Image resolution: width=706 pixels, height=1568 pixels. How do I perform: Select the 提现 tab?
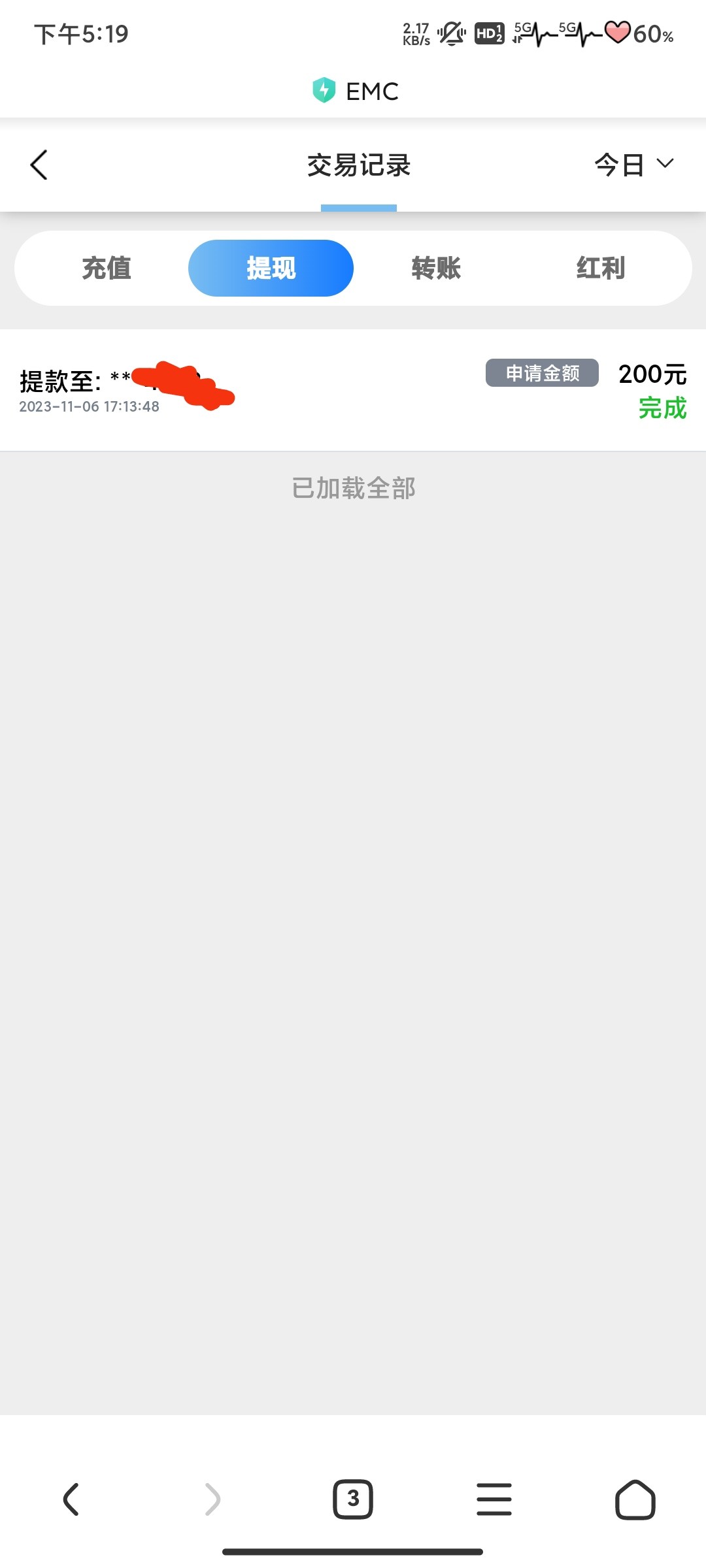(271, 269)
